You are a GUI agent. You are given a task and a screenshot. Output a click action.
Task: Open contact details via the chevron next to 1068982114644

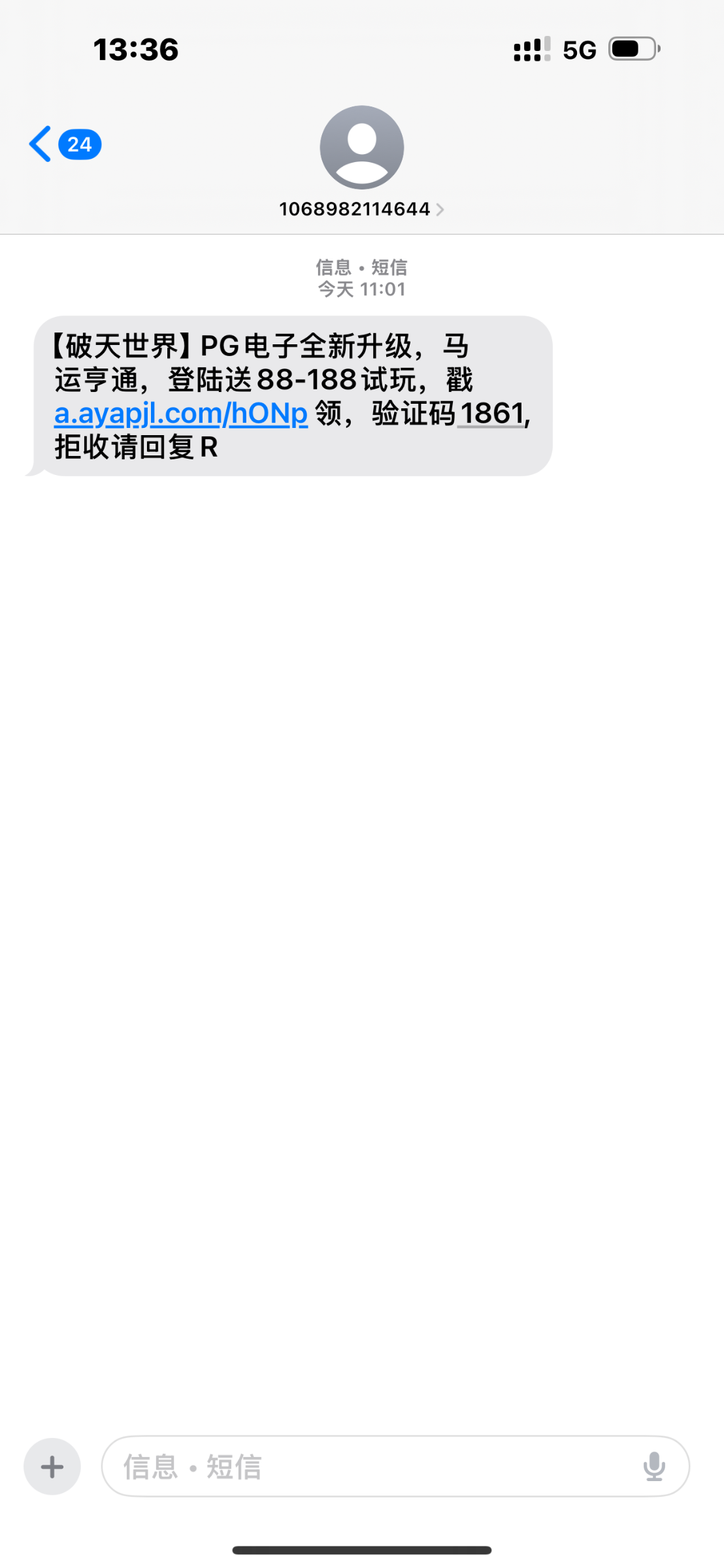coord(442,209)
